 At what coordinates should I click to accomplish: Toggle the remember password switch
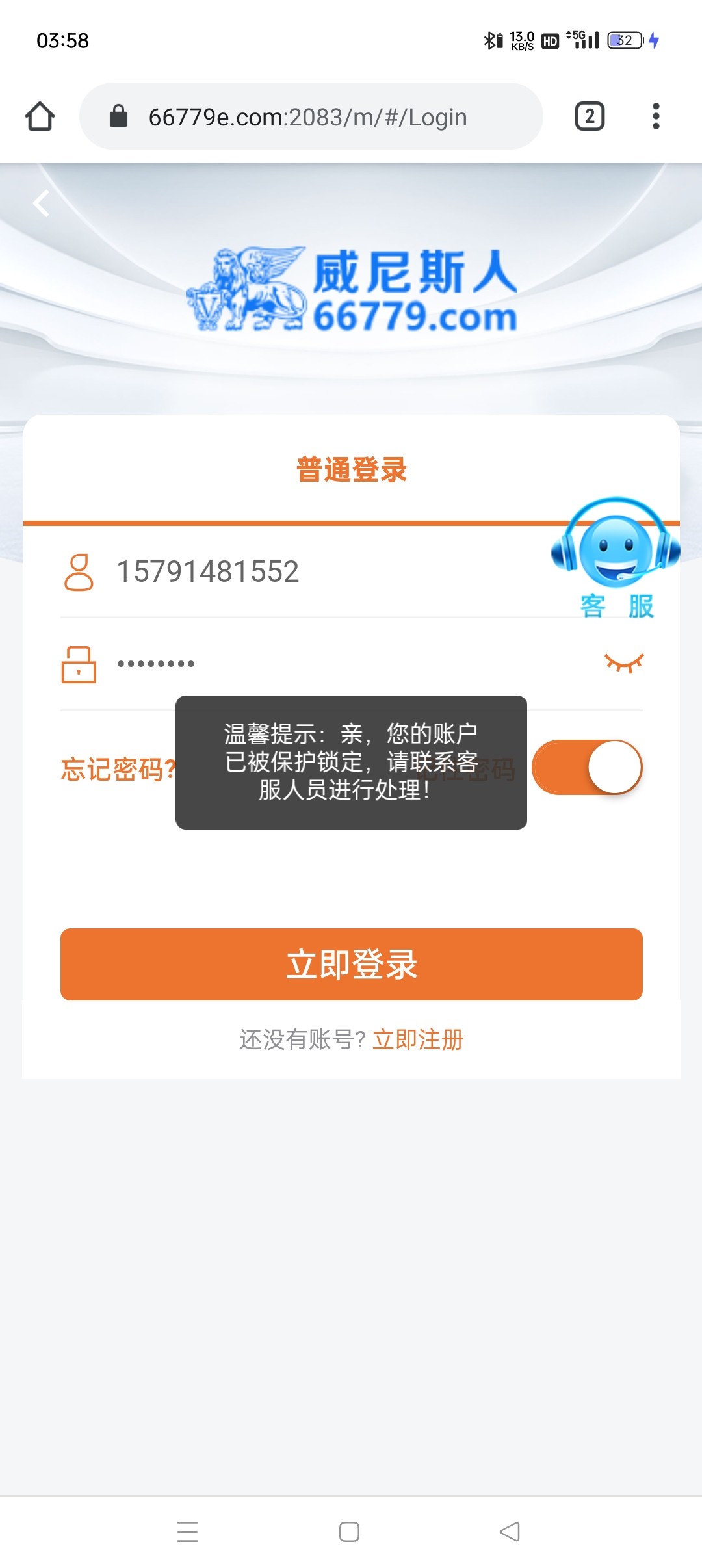(587, 767)
